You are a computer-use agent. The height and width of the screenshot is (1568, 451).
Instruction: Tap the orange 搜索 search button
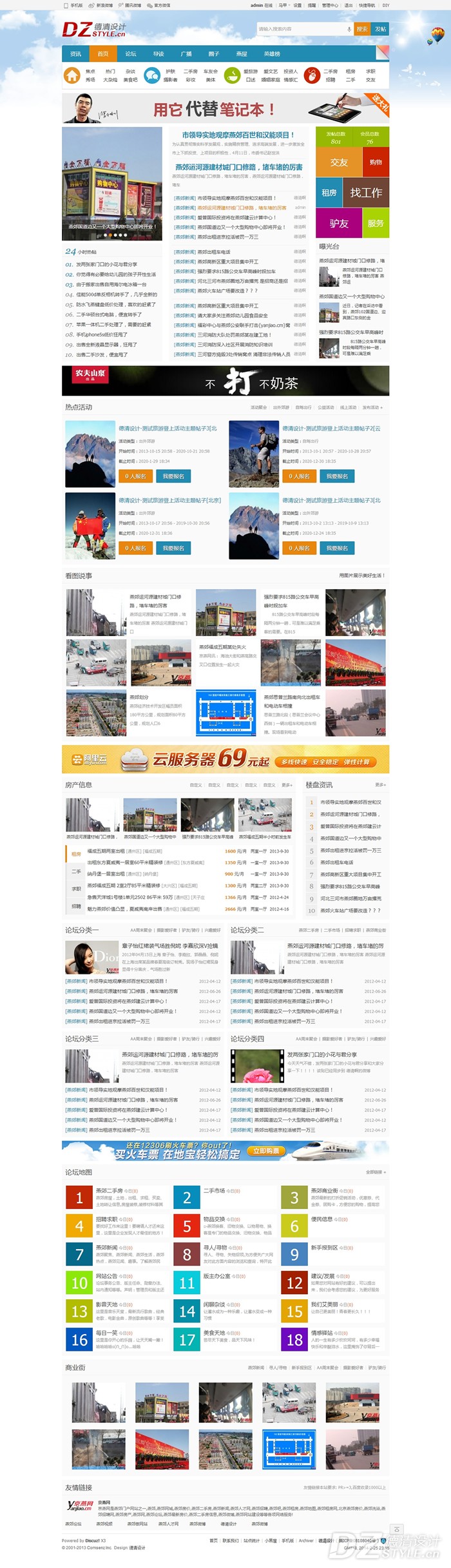click(362, 29)
